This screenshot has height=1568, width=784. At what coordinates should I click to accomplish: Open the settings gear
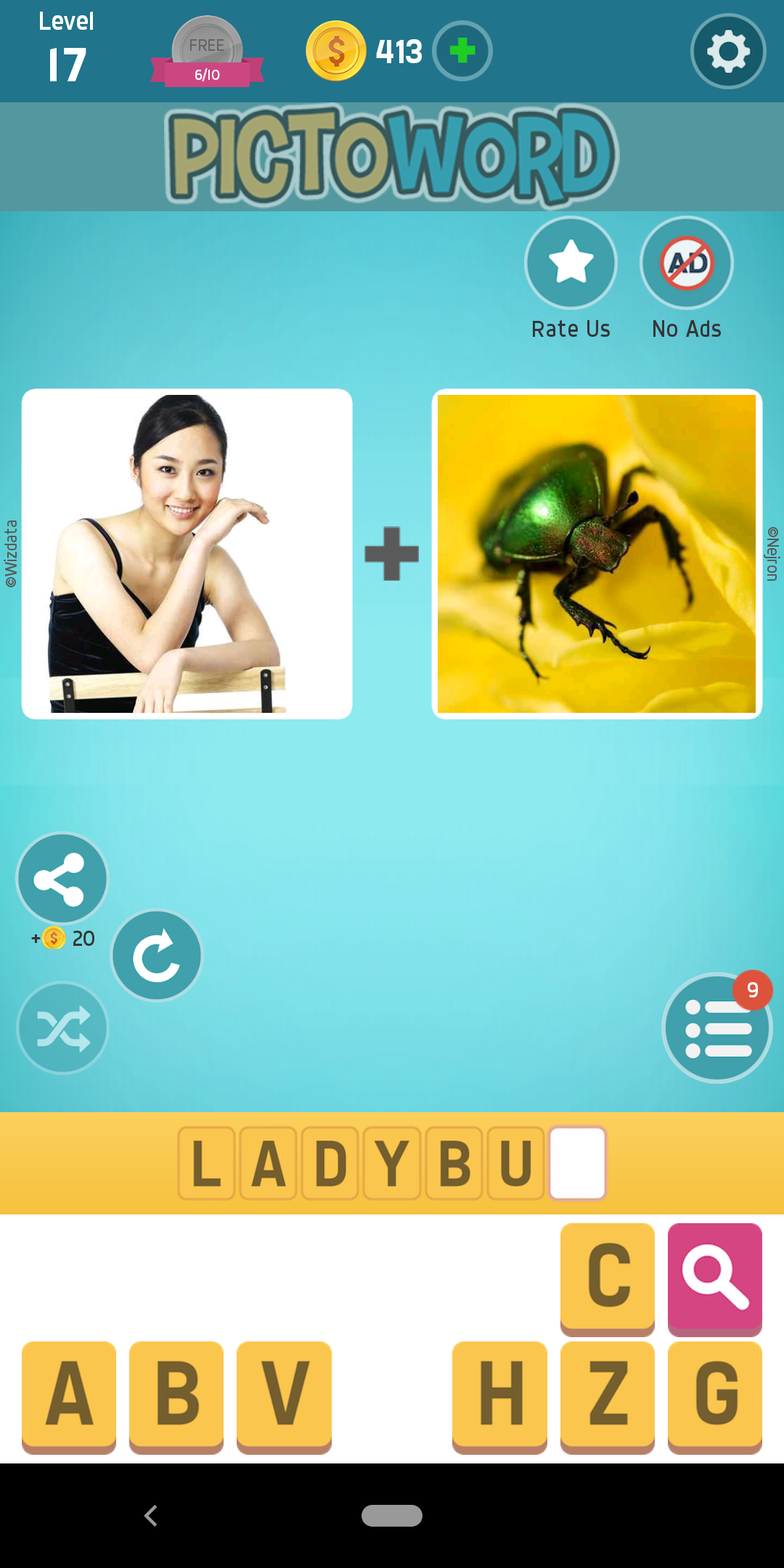(x=728, y=52)
